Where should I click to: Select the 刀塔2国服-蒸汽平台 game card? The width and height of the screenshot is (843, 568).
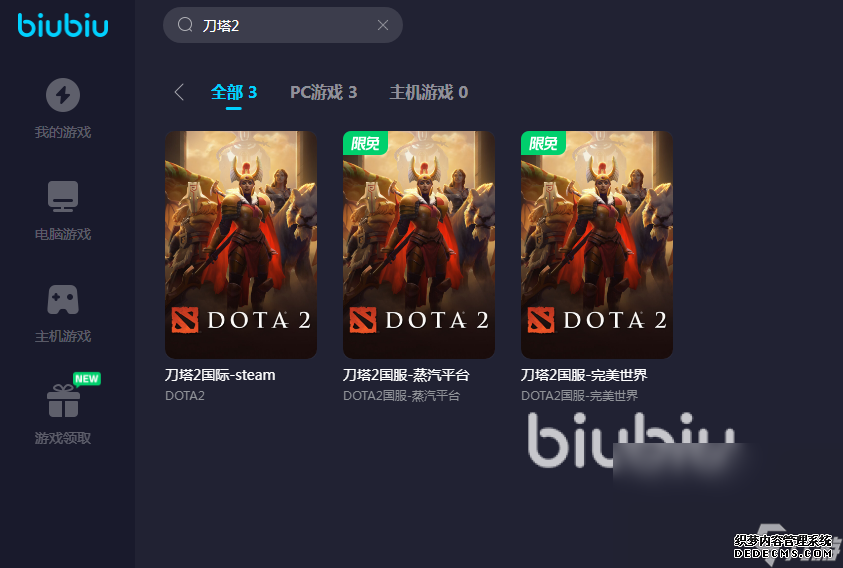(x=419, y=245)
